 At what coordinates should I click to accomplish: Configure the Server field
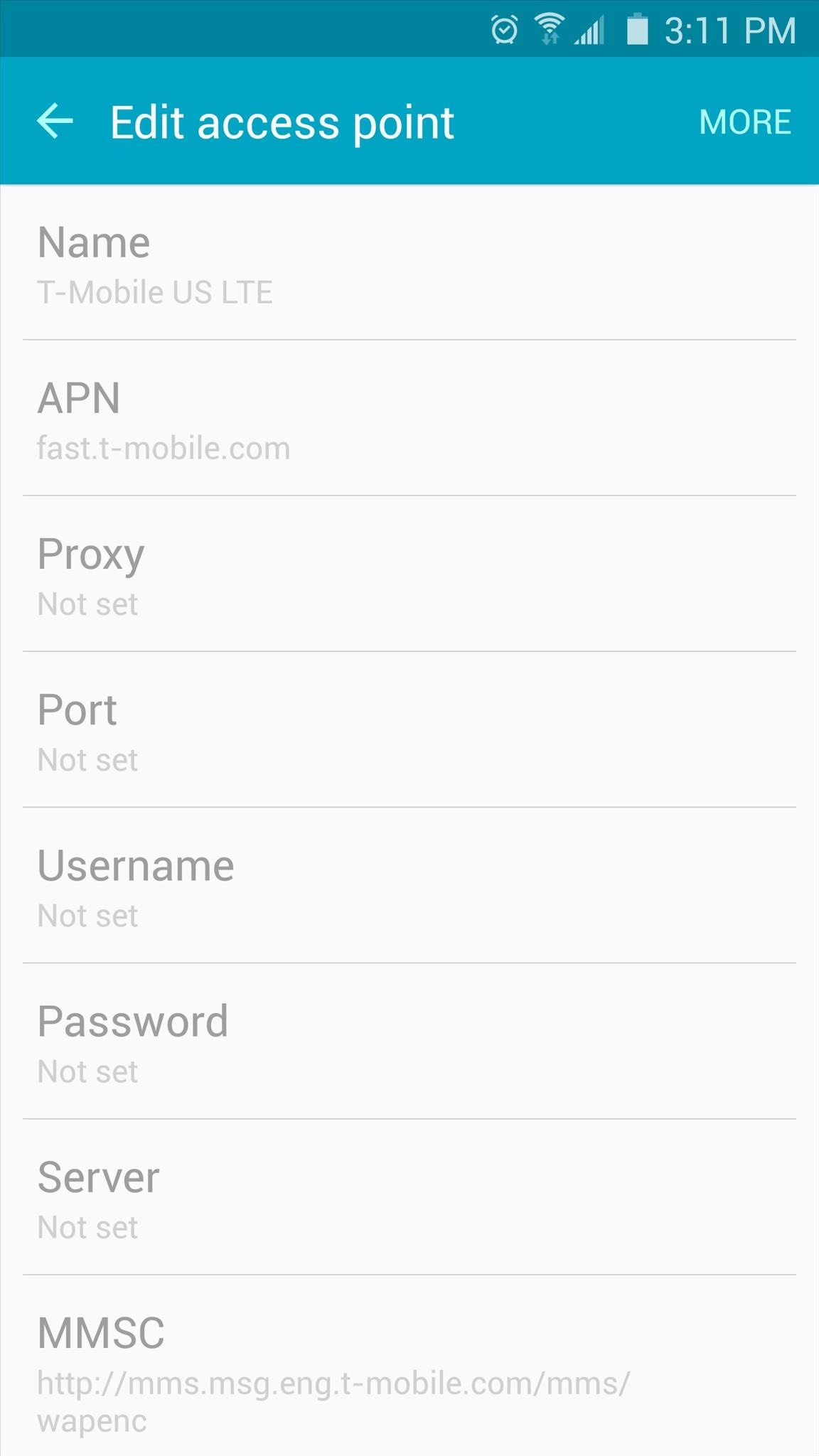(x=409, y=1199)
